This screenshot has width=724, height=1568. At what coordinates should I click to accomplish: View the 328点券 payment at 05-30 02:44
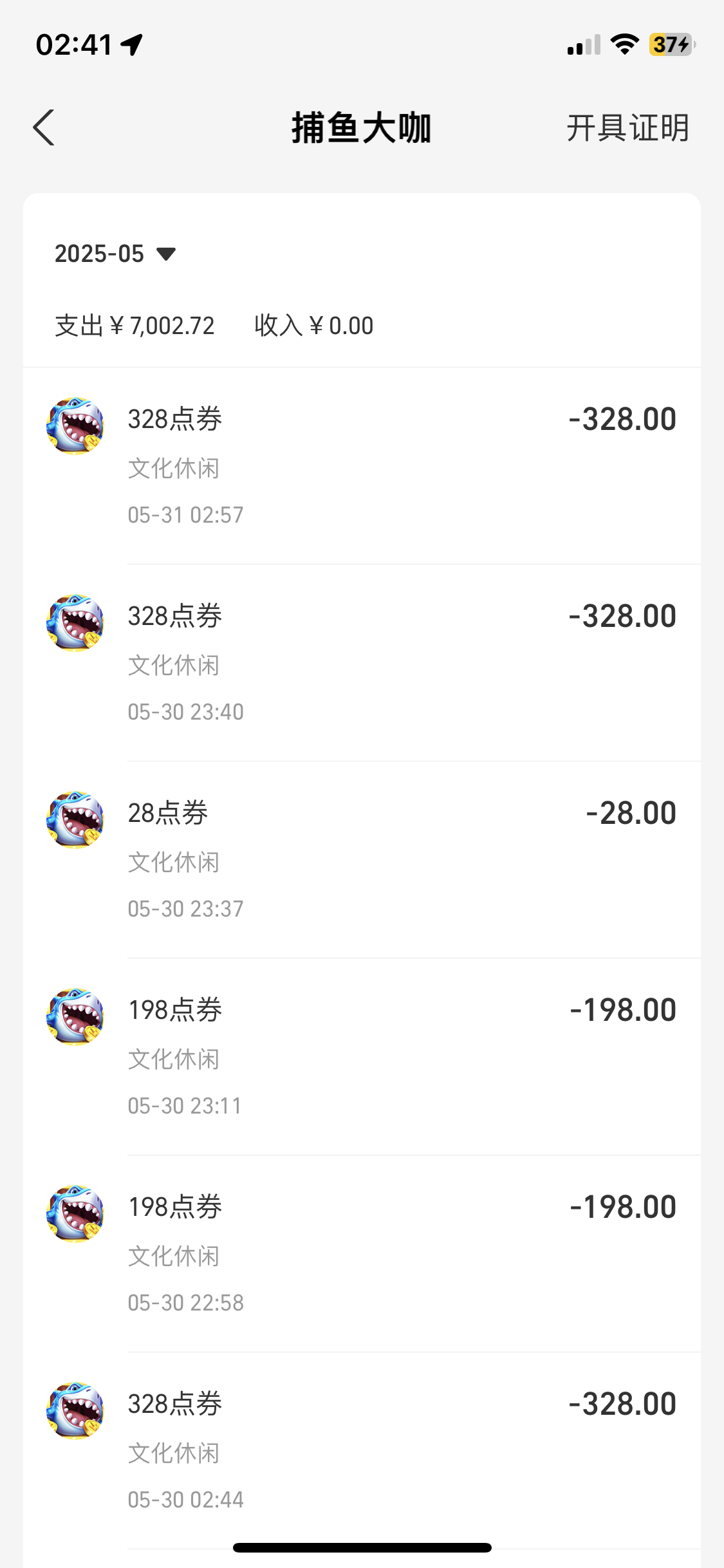pos(362,1451)
